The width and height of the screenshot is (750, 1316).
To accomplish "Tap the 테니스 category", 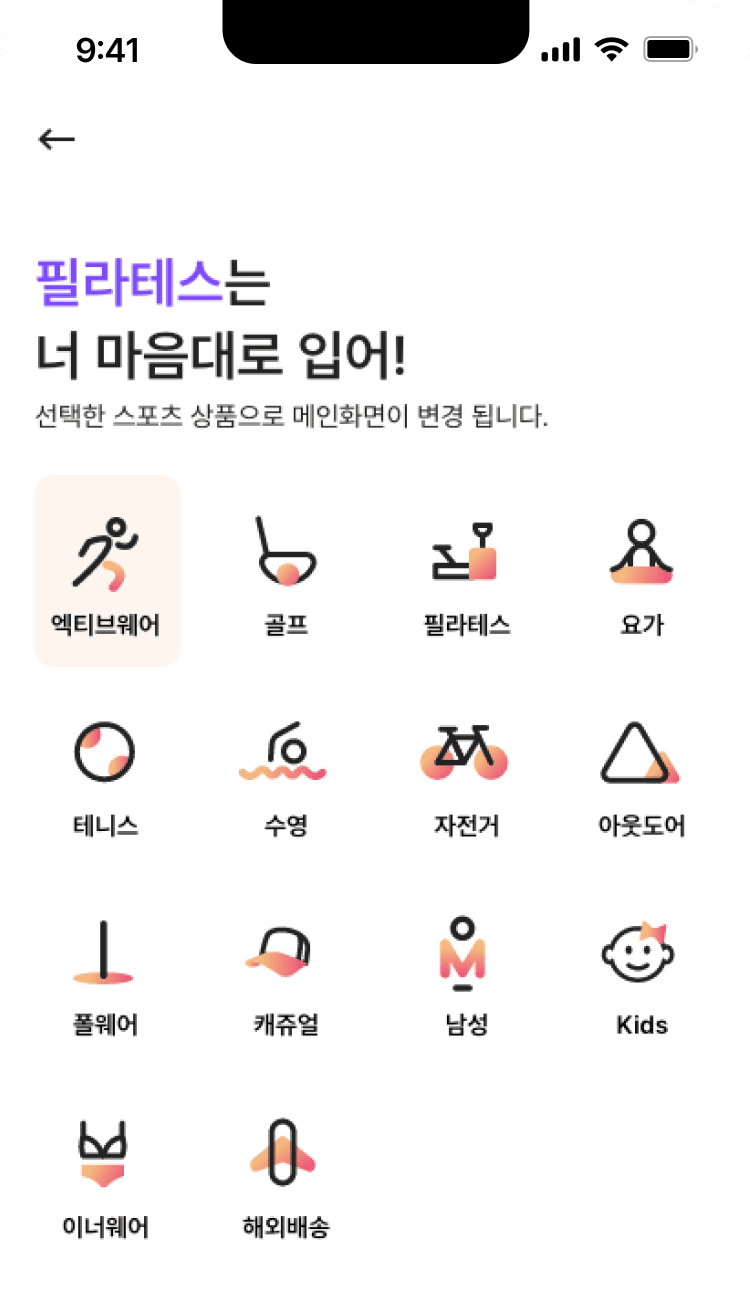I will [105, 772].
